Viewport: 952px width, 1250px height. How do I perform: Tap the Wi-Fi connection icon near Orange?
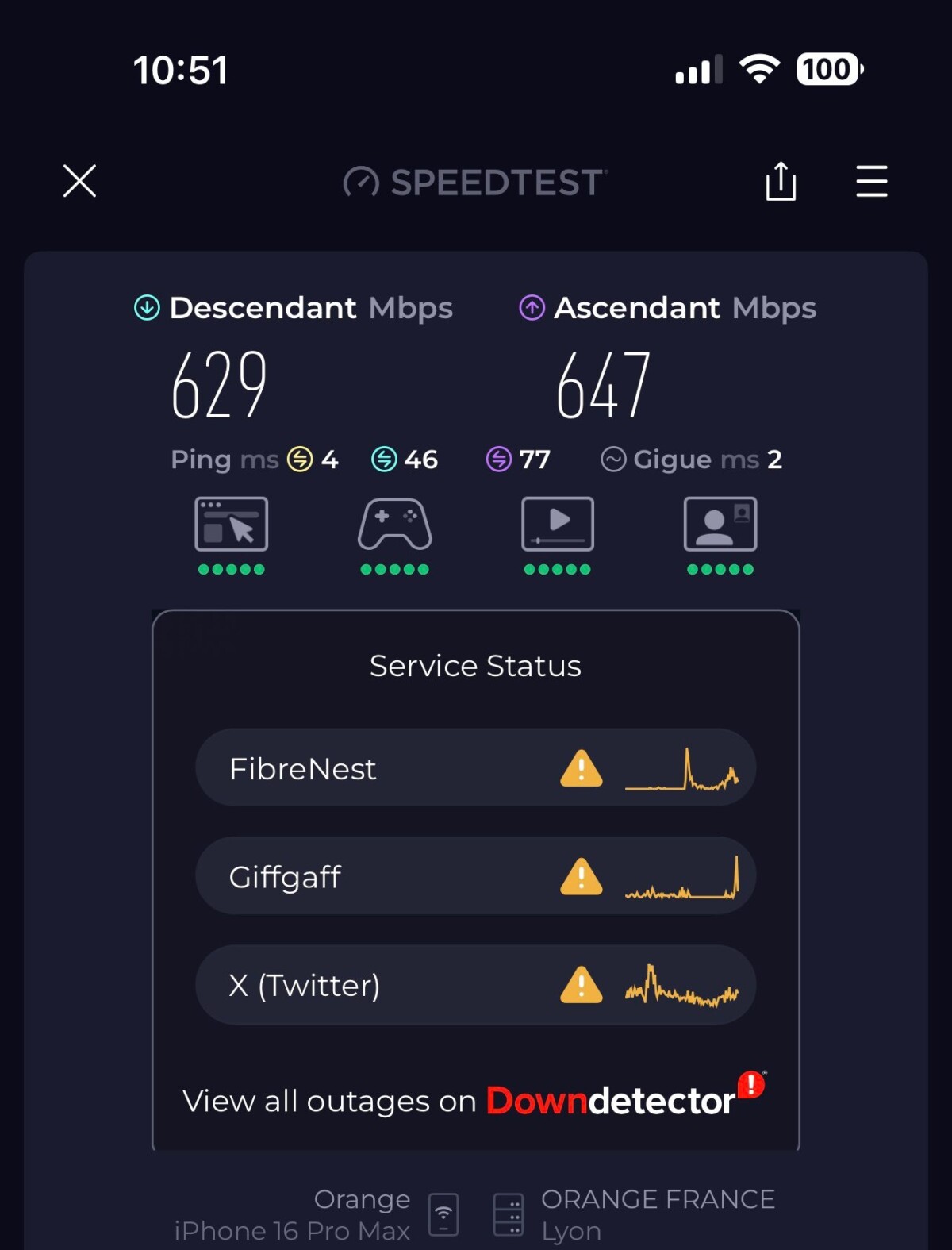[x=442, y=1213]
